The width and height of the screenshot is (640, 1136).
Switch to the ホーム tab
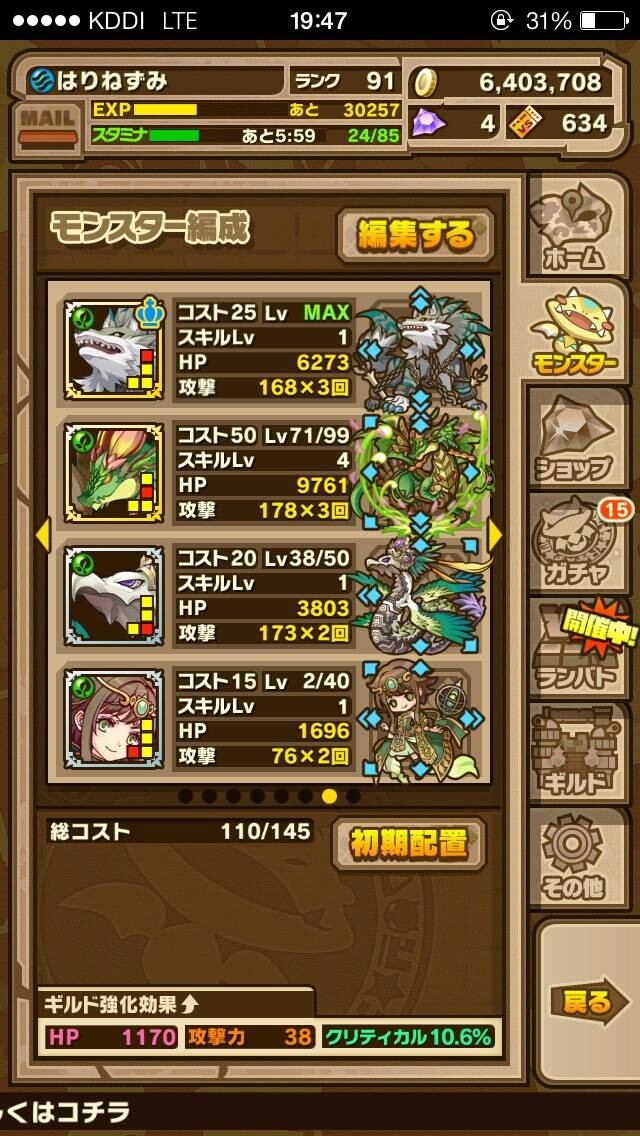578,226
